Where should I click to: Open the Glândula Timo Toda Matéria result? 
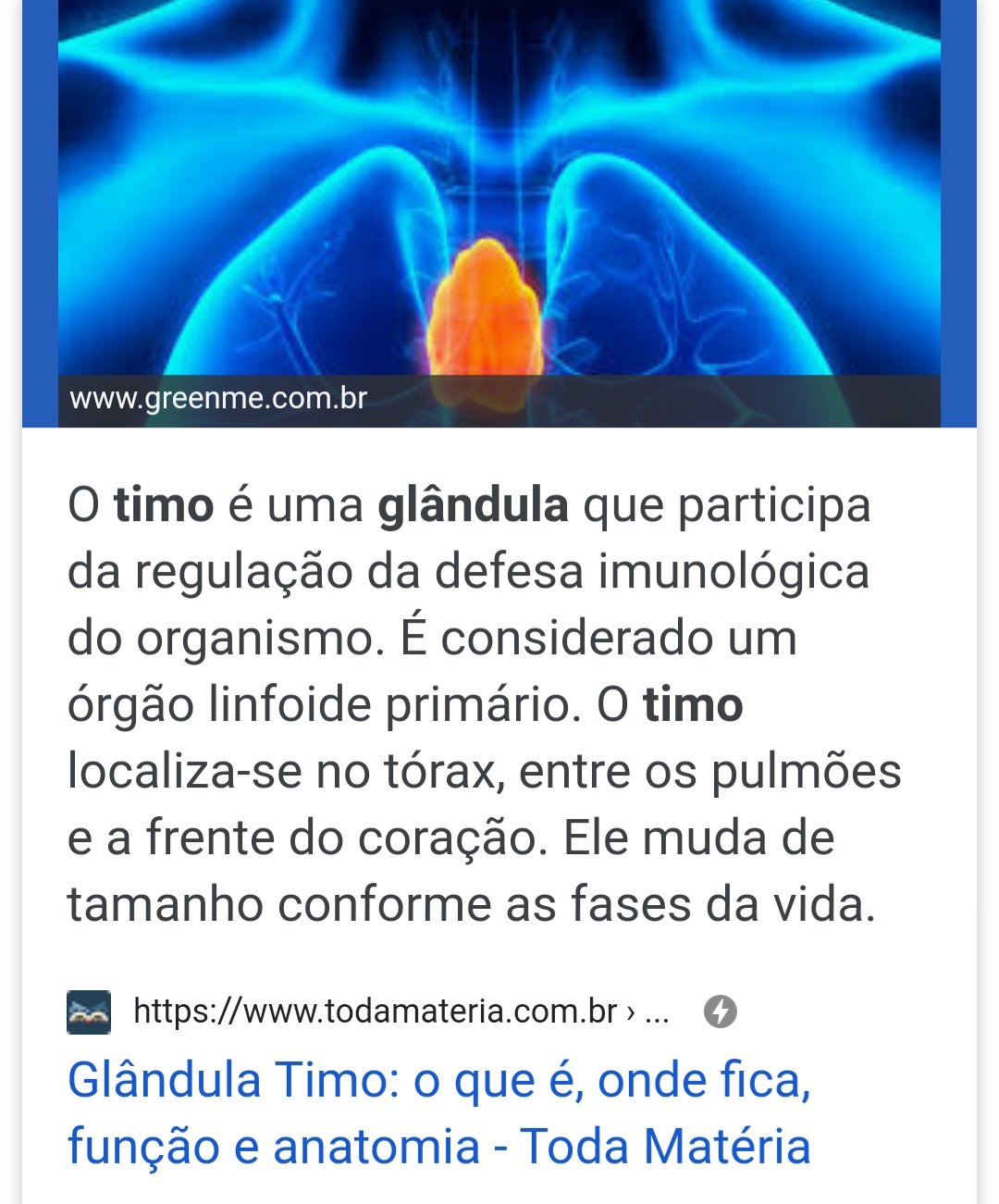(439, 1113)
